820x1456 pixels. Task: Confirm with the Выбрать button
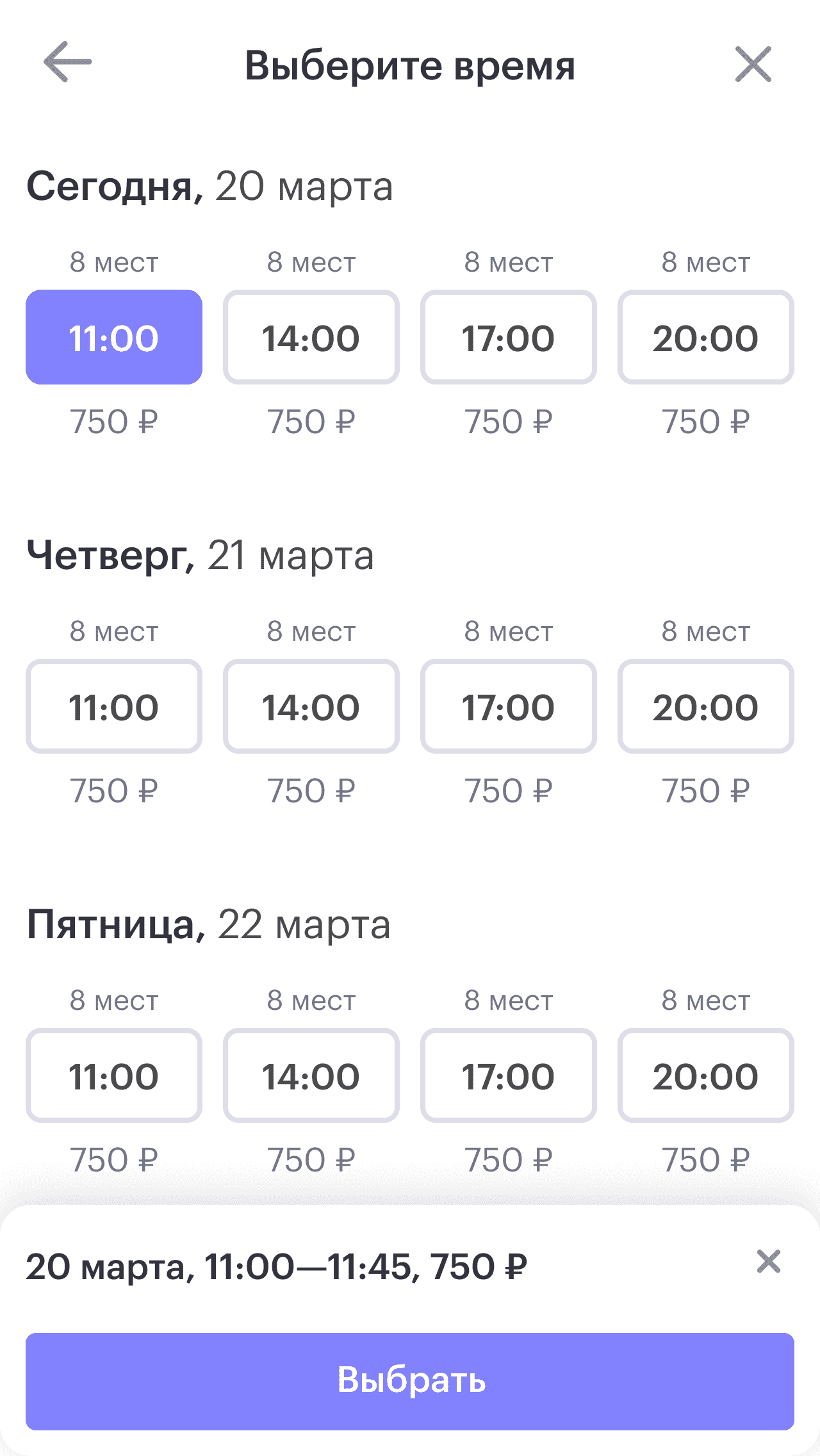tap(410, 1382)
